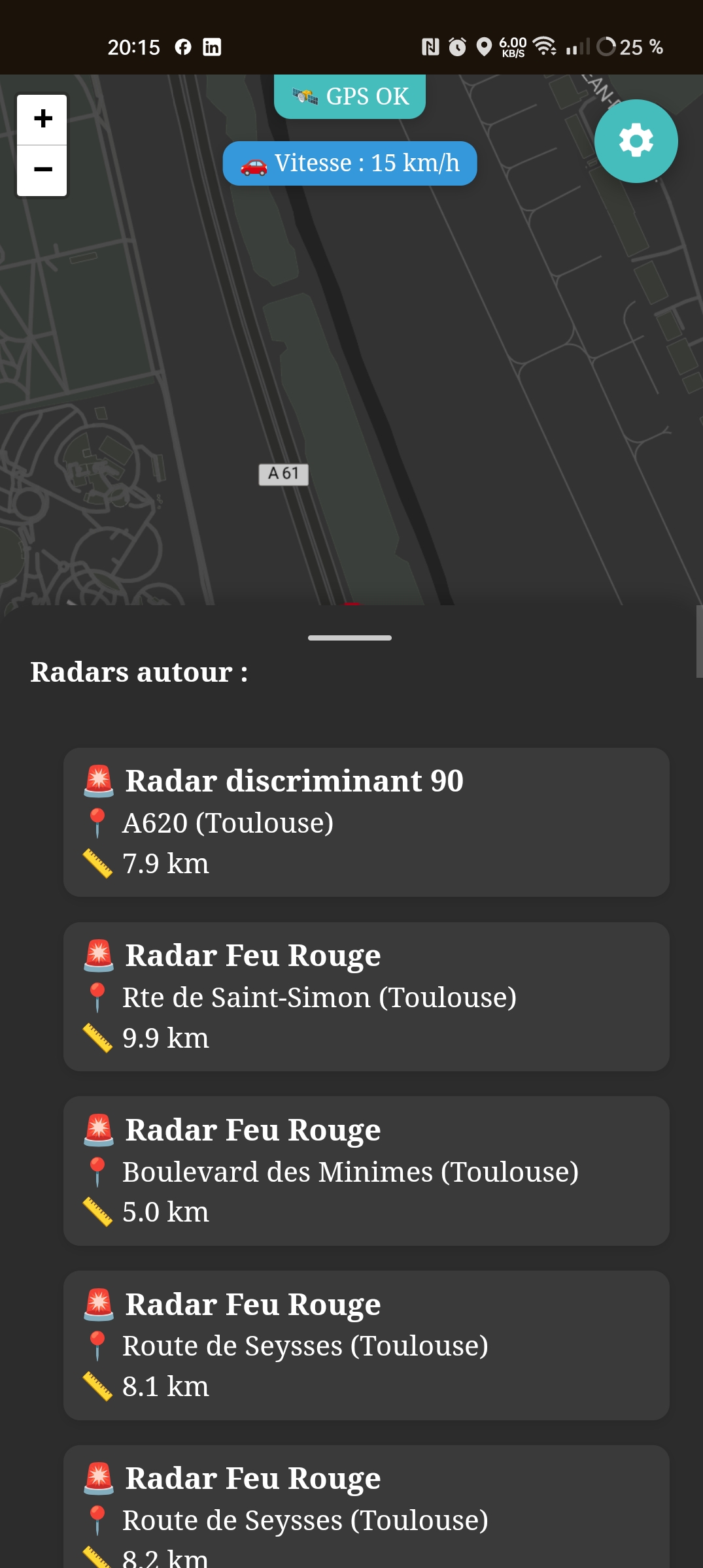Select the Rte de Saint-Simon radar card
Viewport: 703px width, 1568px height.
pos(366,997)
